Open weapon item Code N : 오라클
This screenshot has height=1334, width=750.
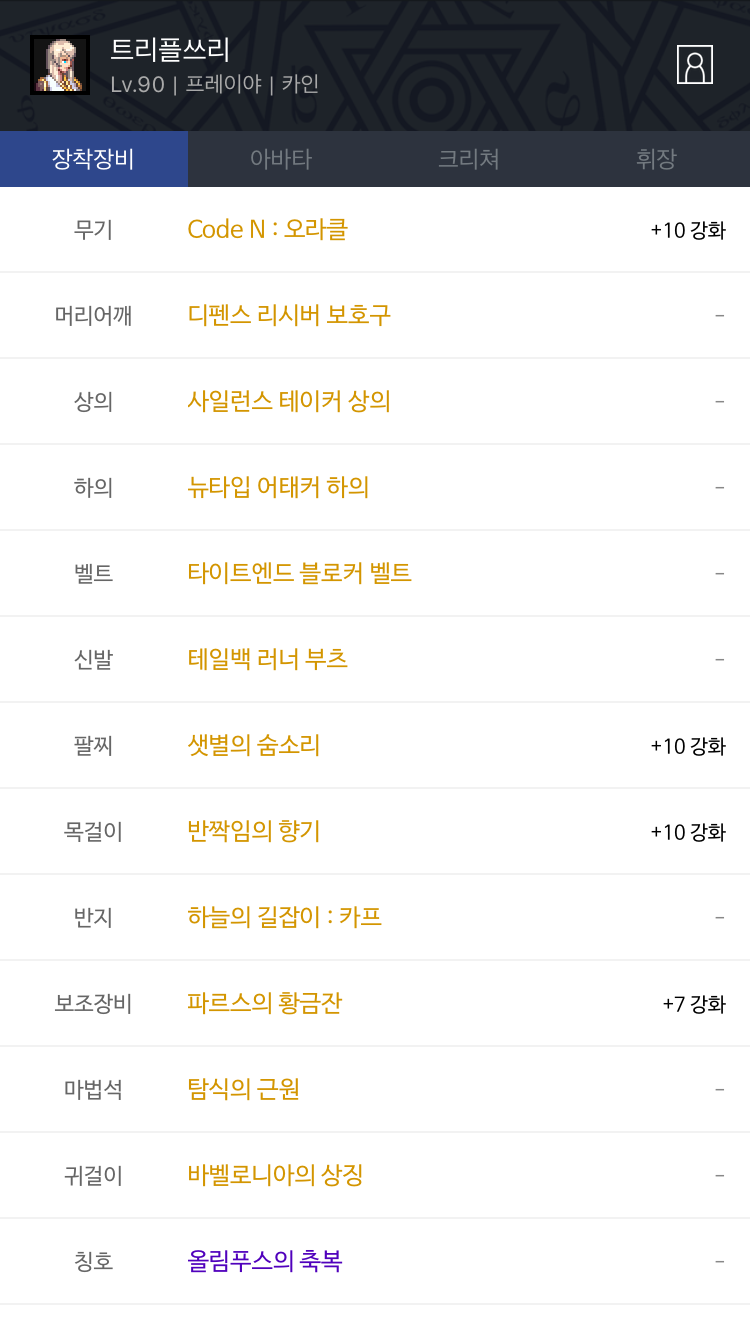pyautogui.click(x=268, y=229)
